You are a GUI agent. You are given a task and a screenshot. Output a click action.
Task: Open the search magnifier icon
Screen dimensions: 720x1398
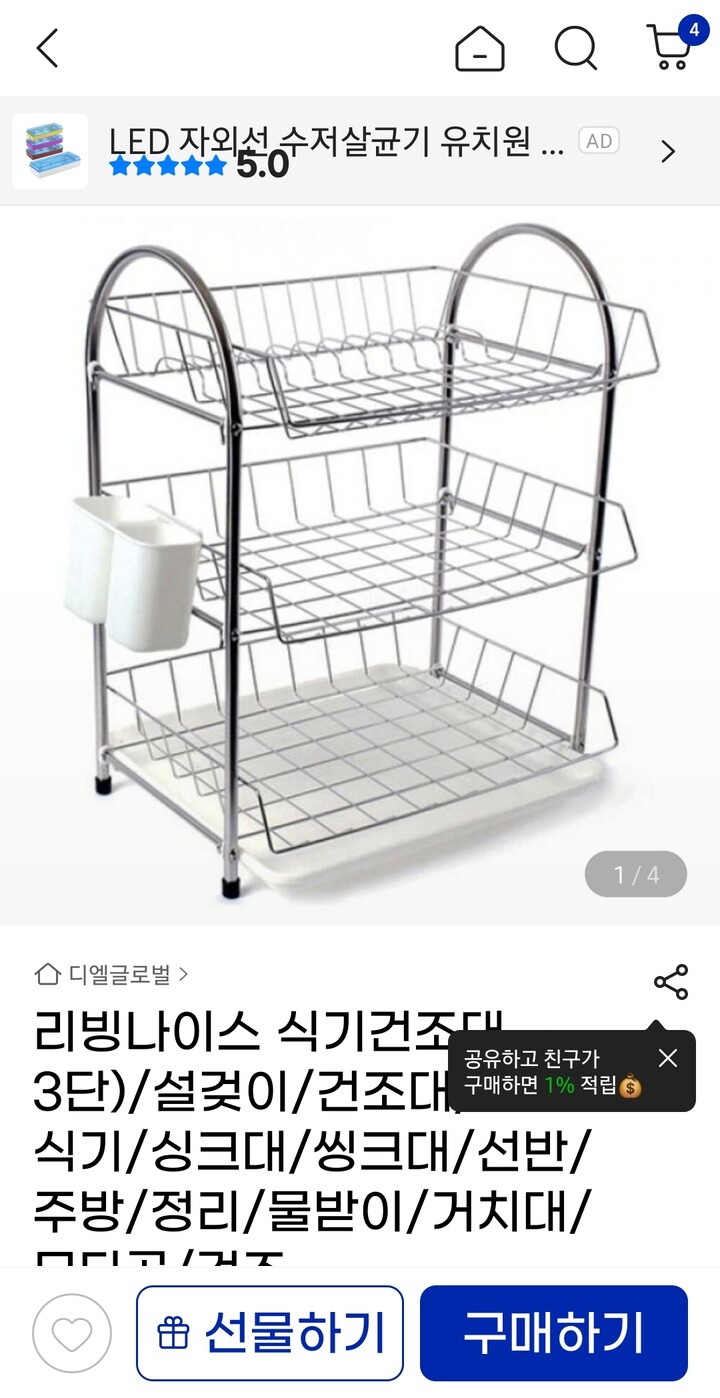(x=575, y=47)
